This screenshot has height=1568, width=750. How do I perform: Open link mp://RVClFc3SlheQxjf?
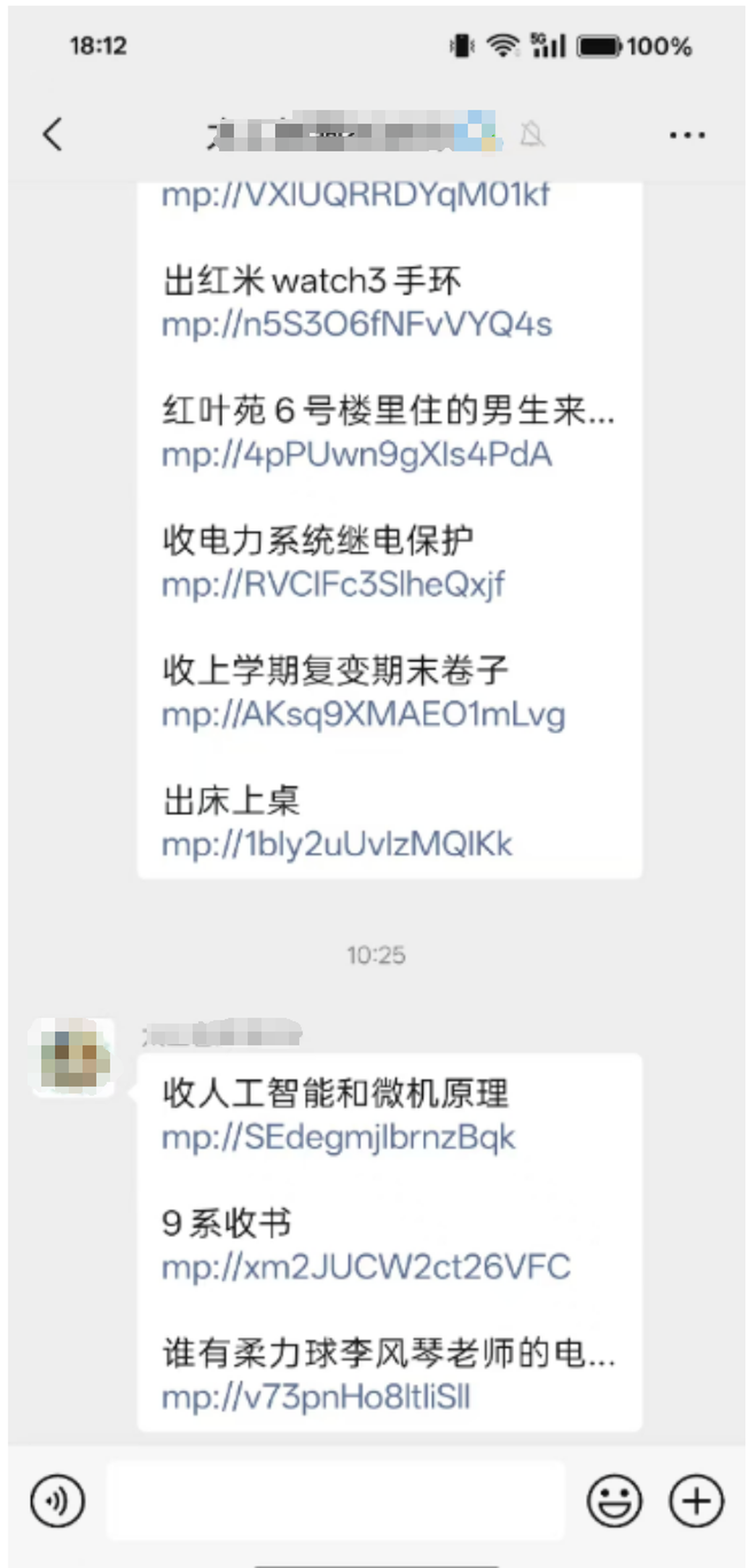click(x=333, y=584)
